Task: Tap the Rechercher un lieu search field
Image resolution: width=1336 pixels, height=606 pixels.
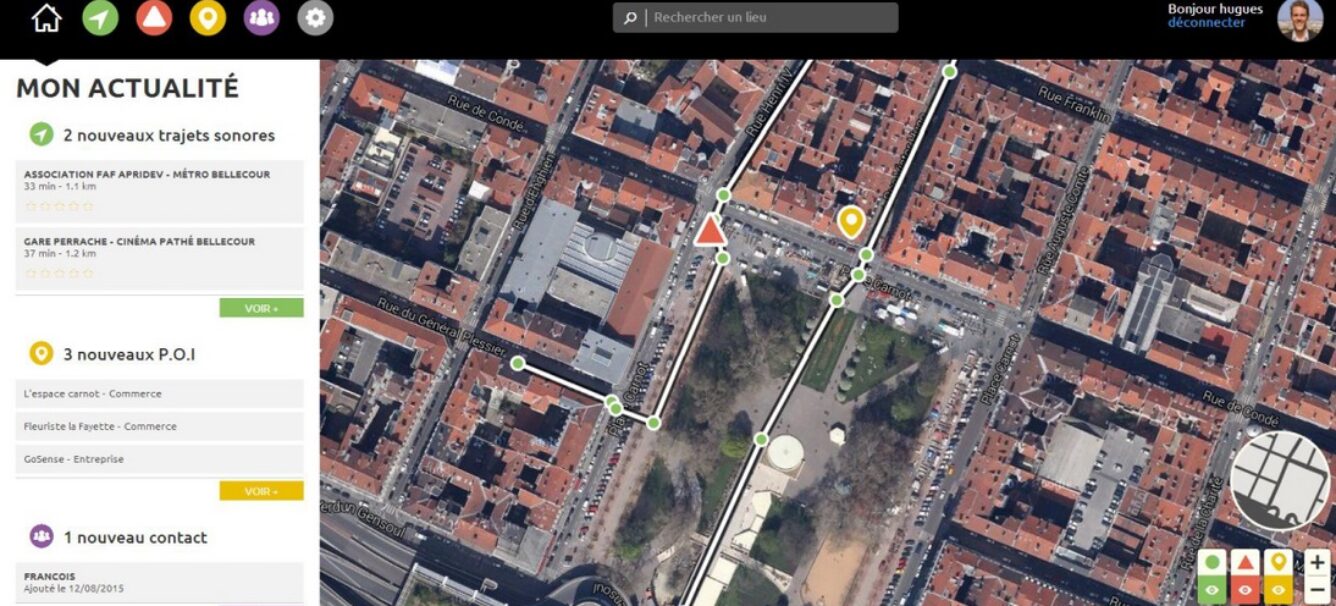Action: [770, 18]
